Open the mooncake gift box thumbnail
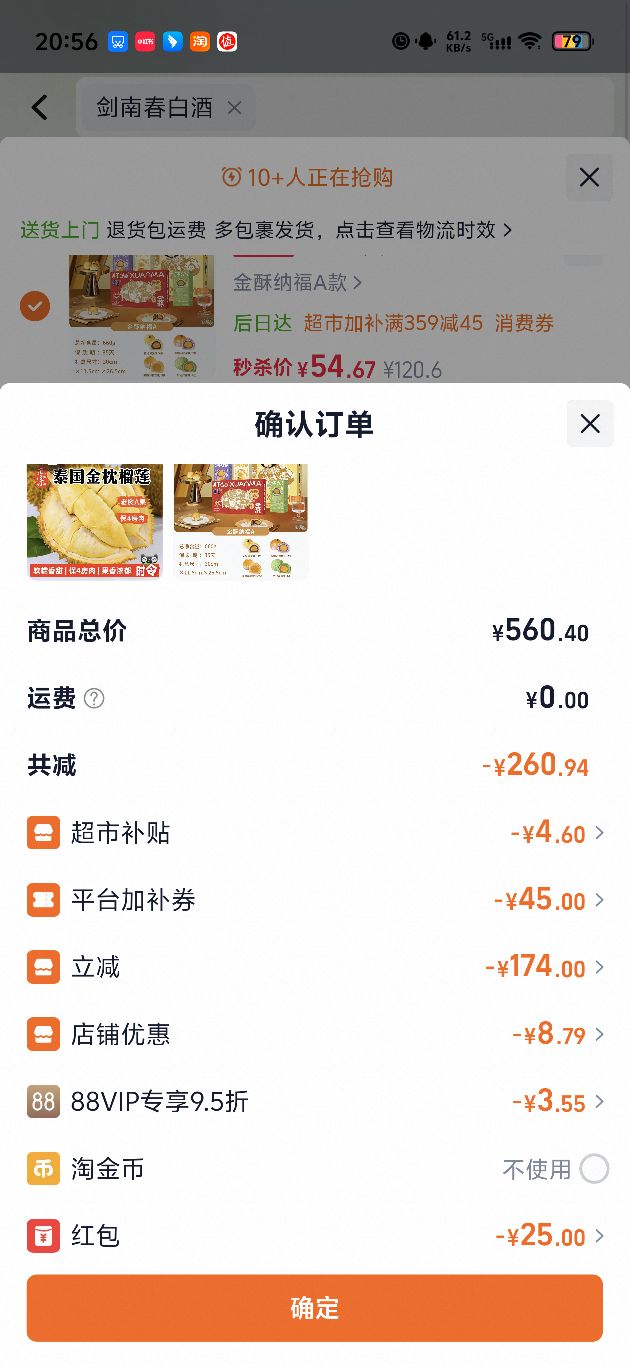Screen dimensions: 630x1368 [241, 521]
